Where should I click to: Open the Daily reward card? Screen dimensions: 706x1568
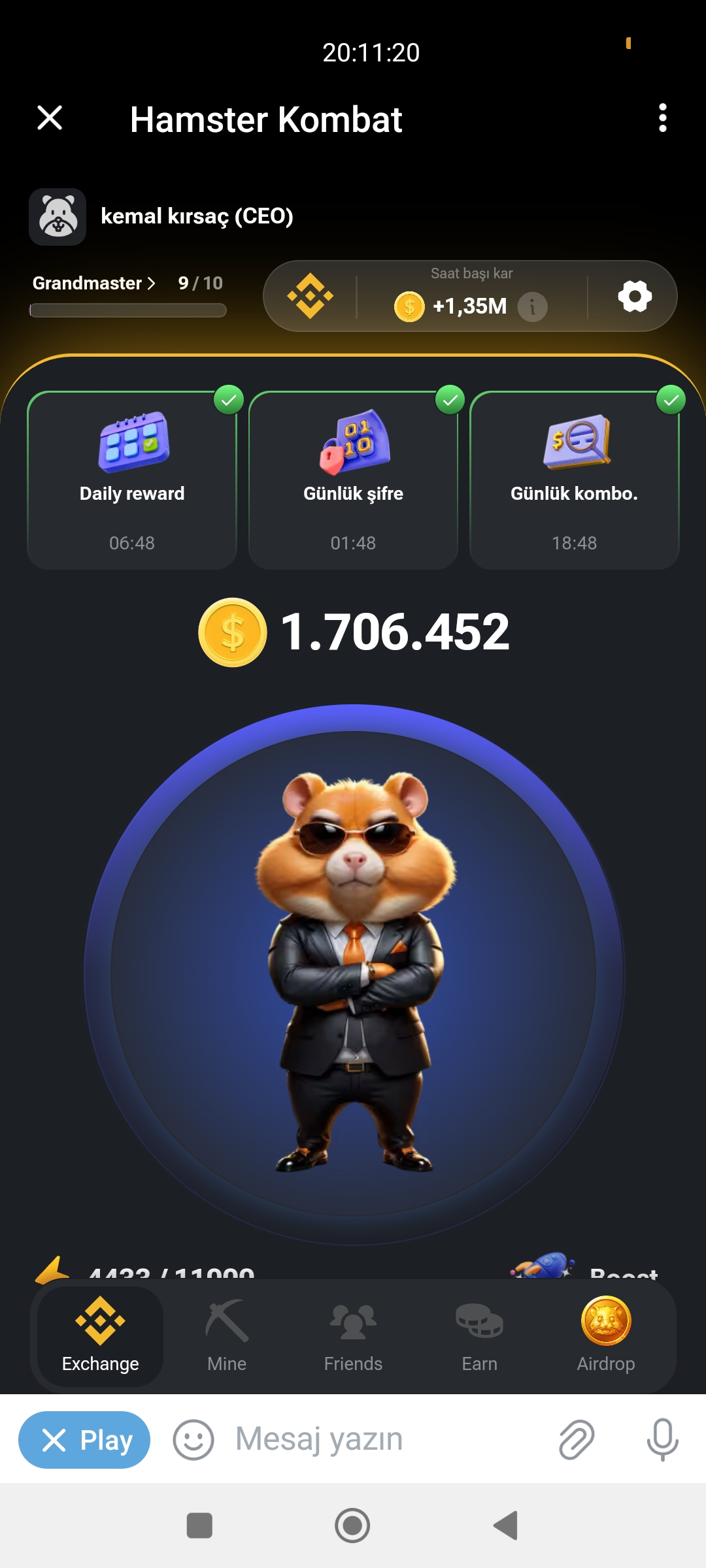point(132,480)
